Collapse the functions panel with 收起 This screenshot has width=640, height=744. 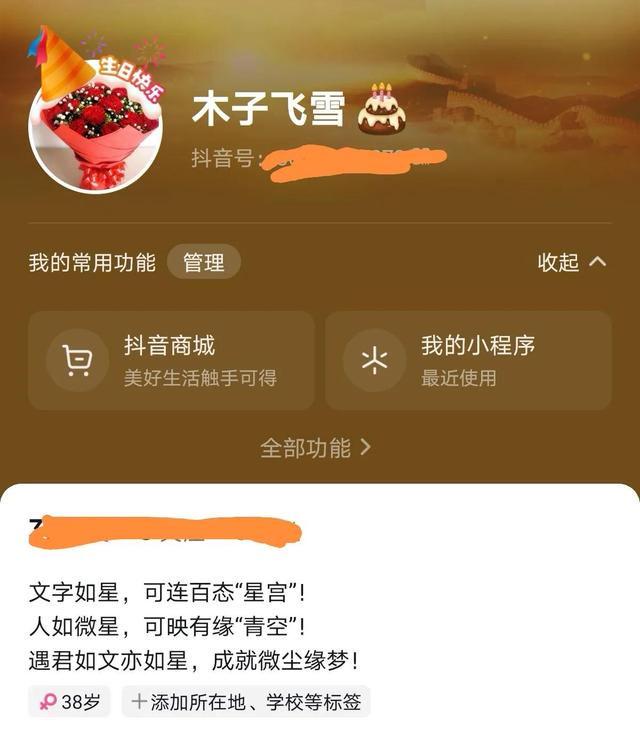(571, 263)
